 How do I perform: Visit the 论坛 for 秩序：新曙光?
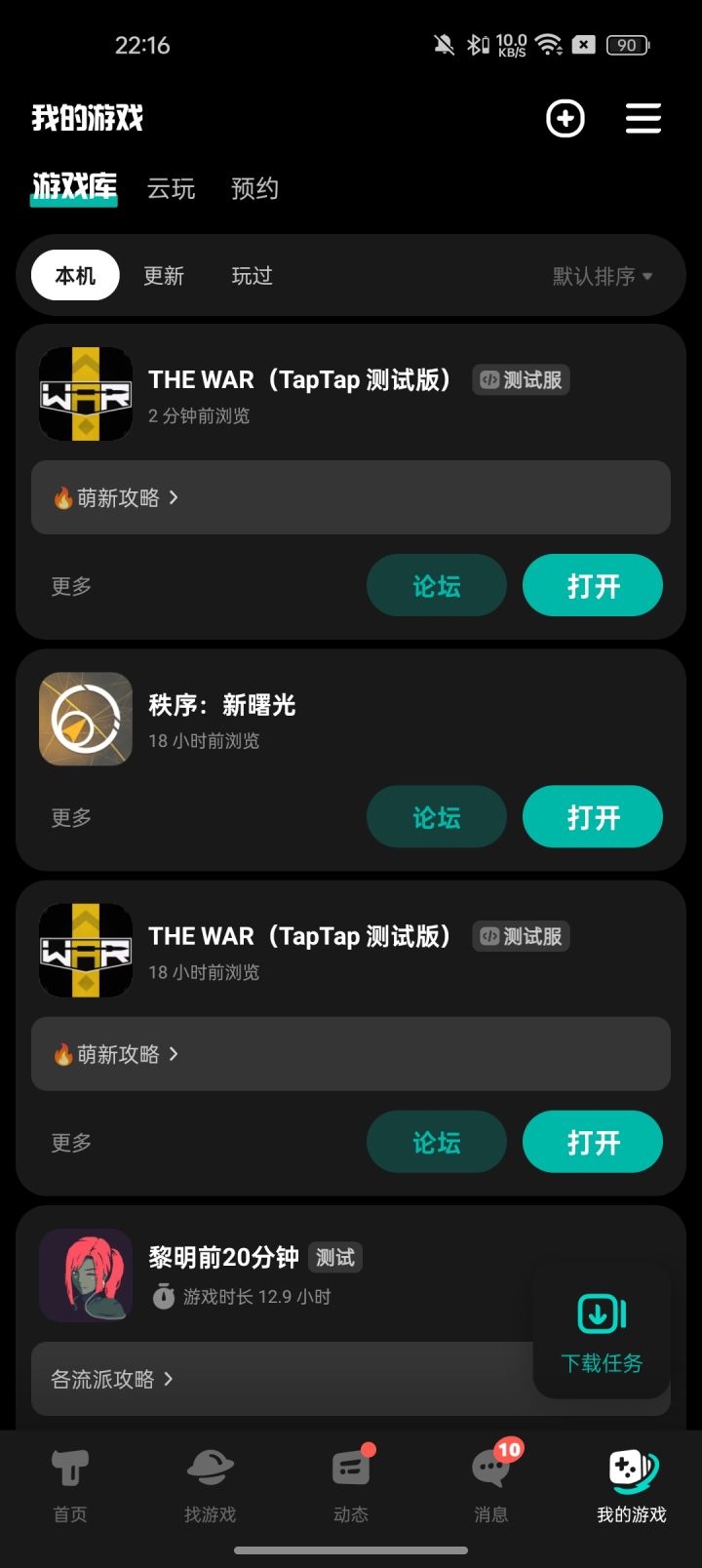(x=437, y=817)
